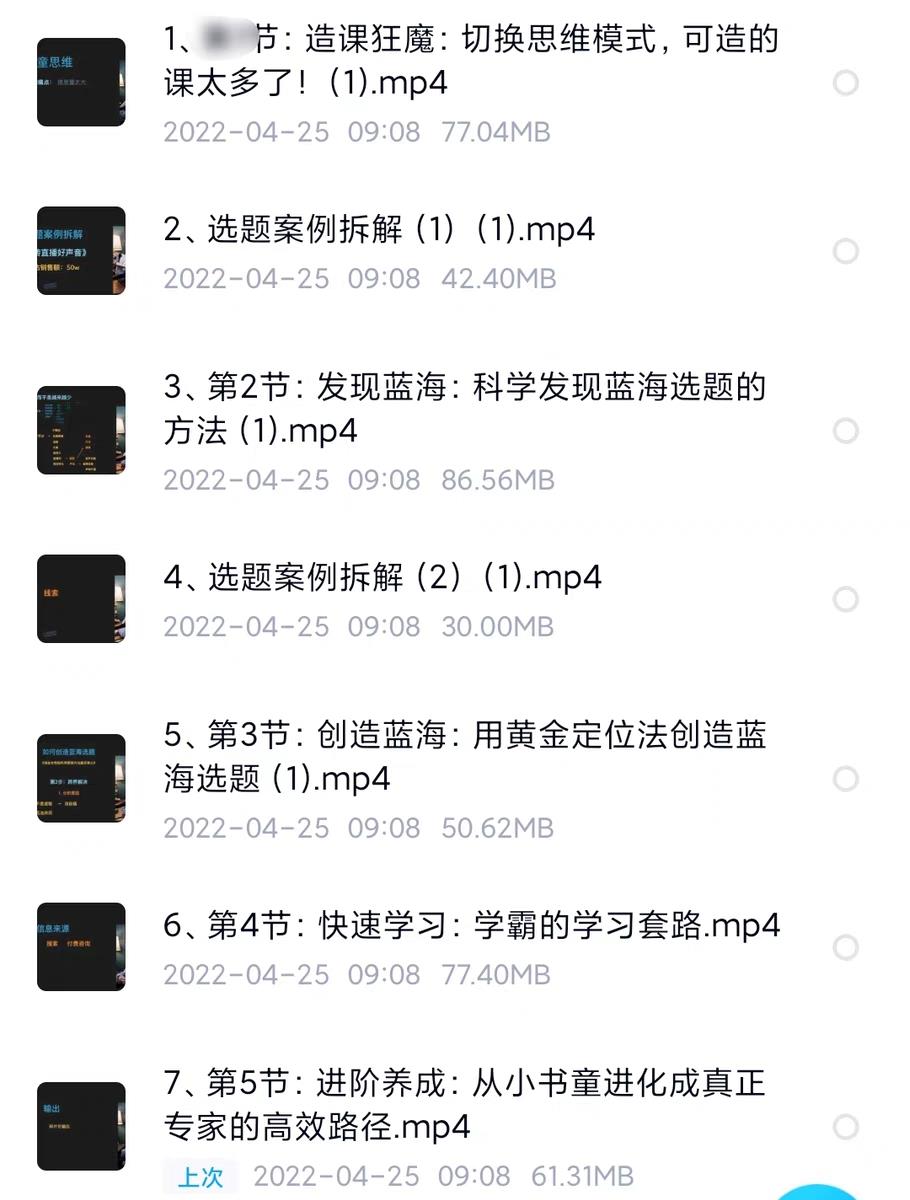Viewport: 910px width, 1200px height.
Task: Tap the thumbnail of 进阶养成 video
Action: point(80,1124)
